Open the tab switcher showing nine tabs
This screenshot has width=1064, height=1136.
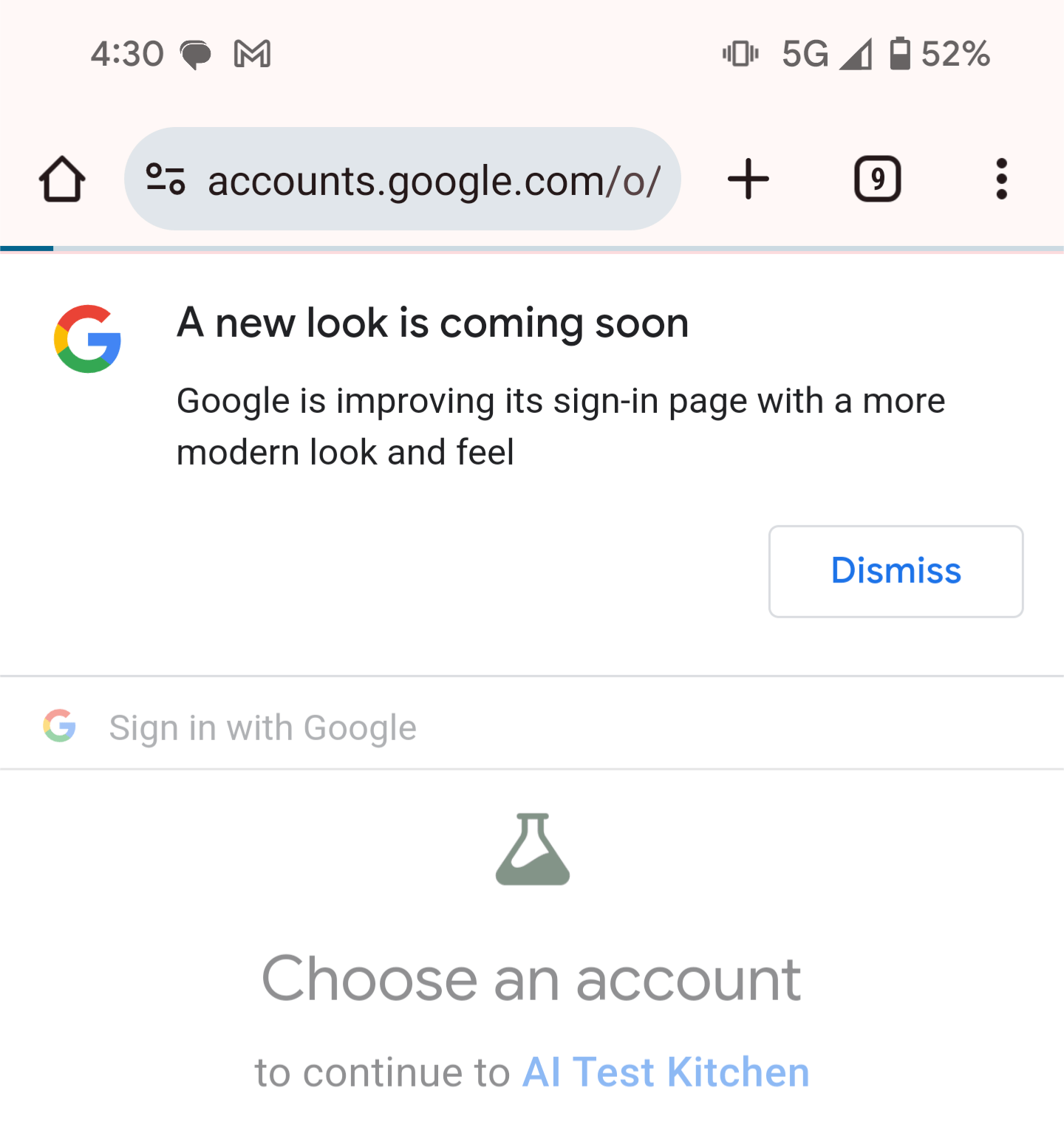point(876,179)
